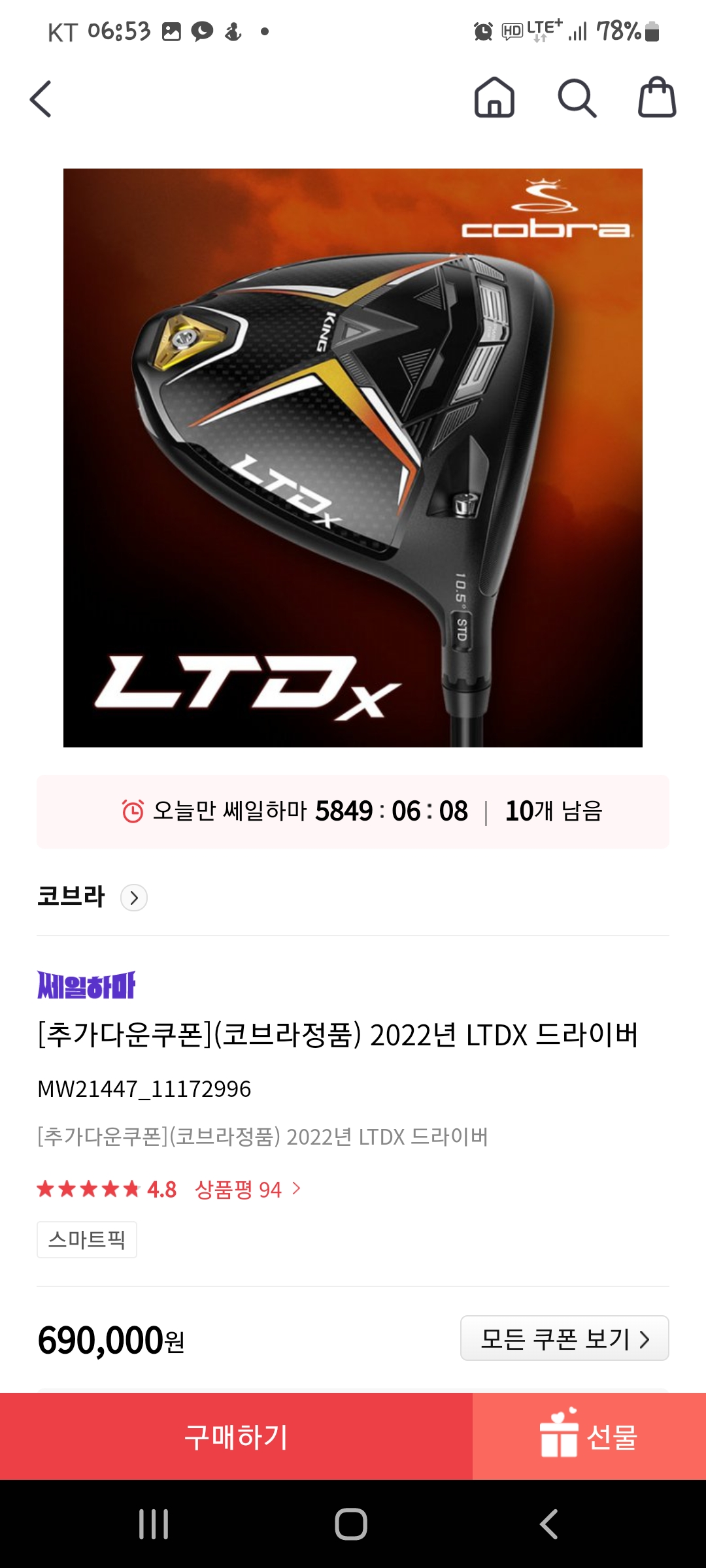
Task: Send this product as a 선물 gift
Action: tap(589, 1437)
